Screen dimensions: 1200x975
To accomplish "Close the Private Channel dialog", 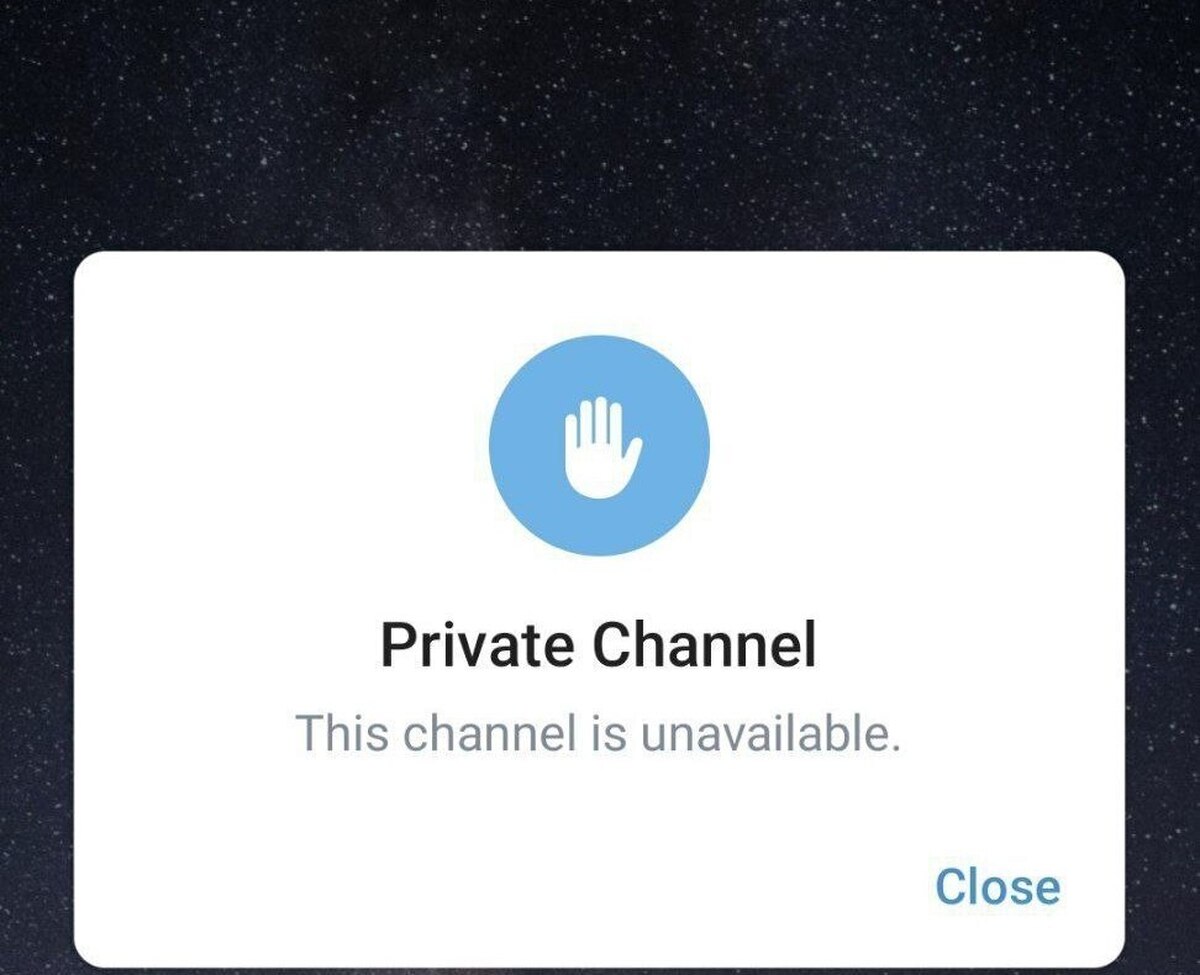I will click(997, 886).
